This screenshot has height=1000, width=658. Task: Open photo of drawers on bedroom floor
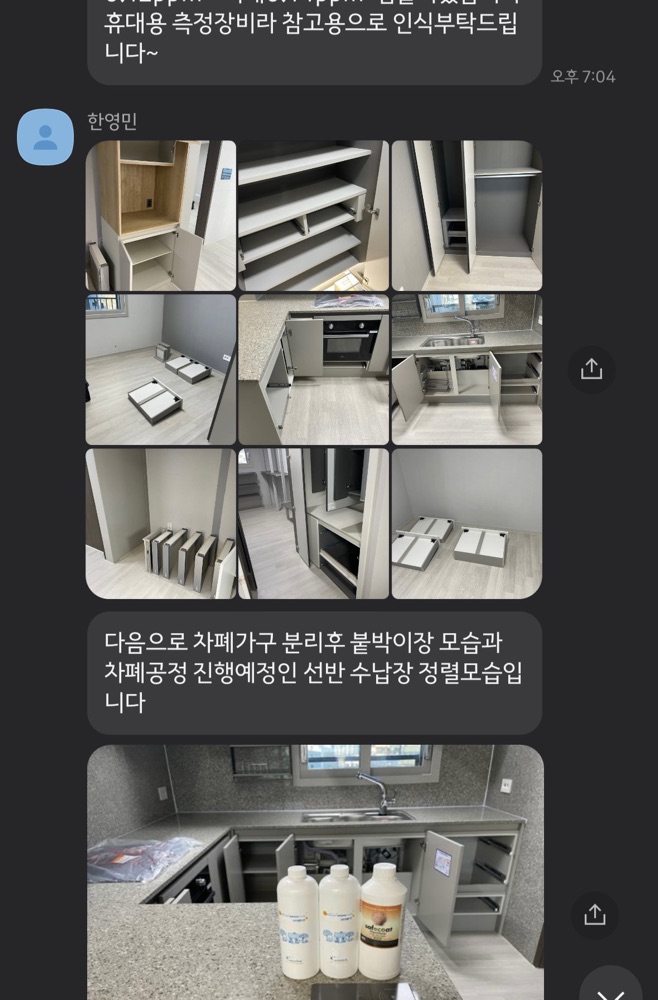pyautogui.click(x=161, y=369)
